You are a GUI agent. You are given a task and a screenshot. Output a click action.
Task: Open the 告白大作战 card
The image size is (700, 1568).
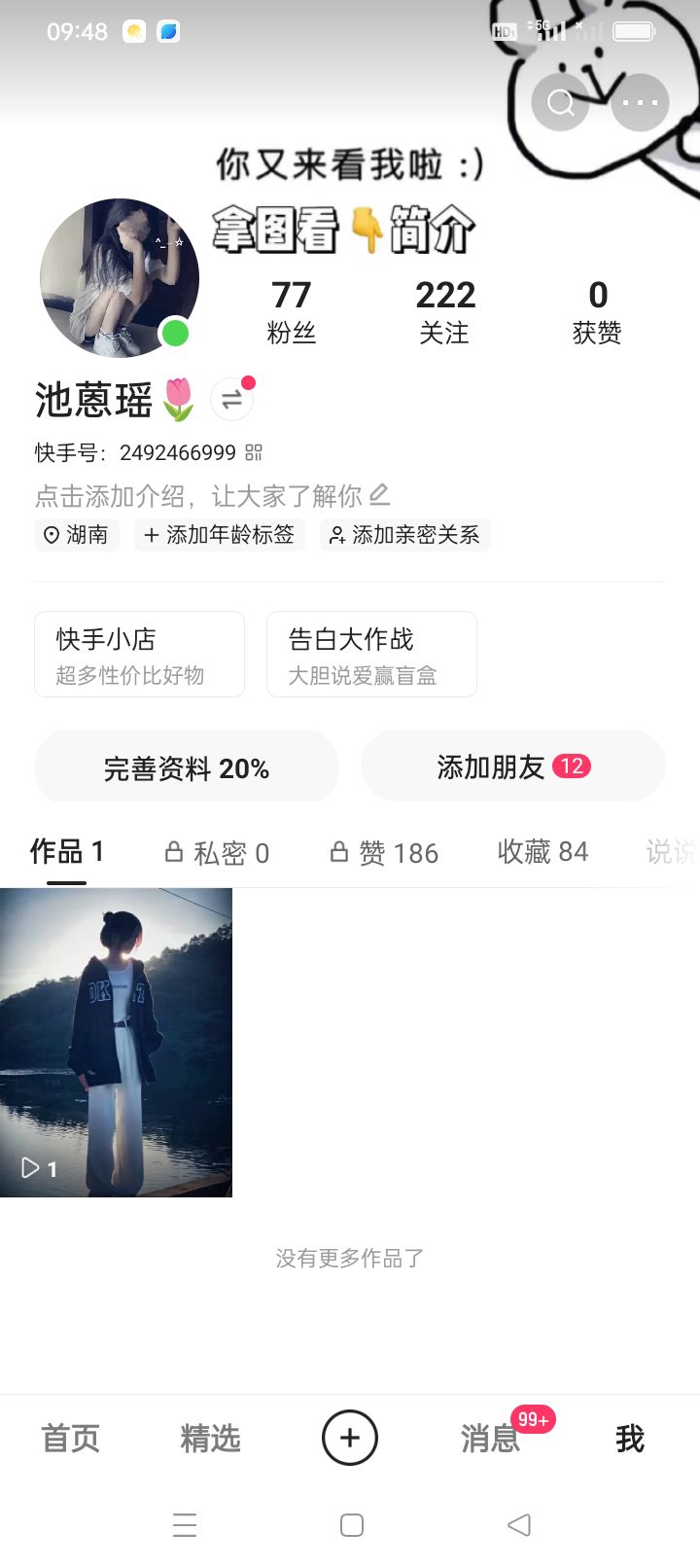click(371, 654)
